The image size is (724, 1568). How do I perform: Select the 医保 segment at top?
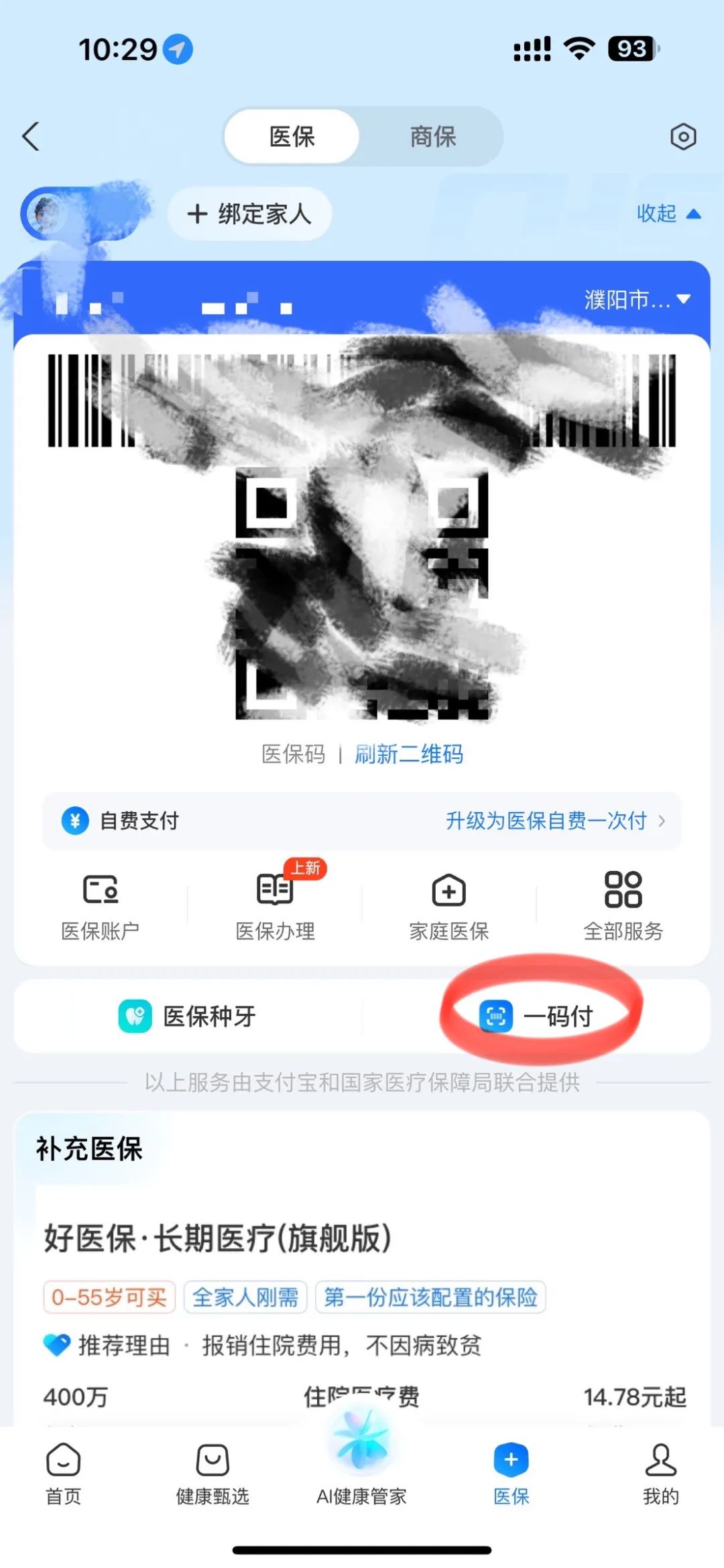click(292, 137)
